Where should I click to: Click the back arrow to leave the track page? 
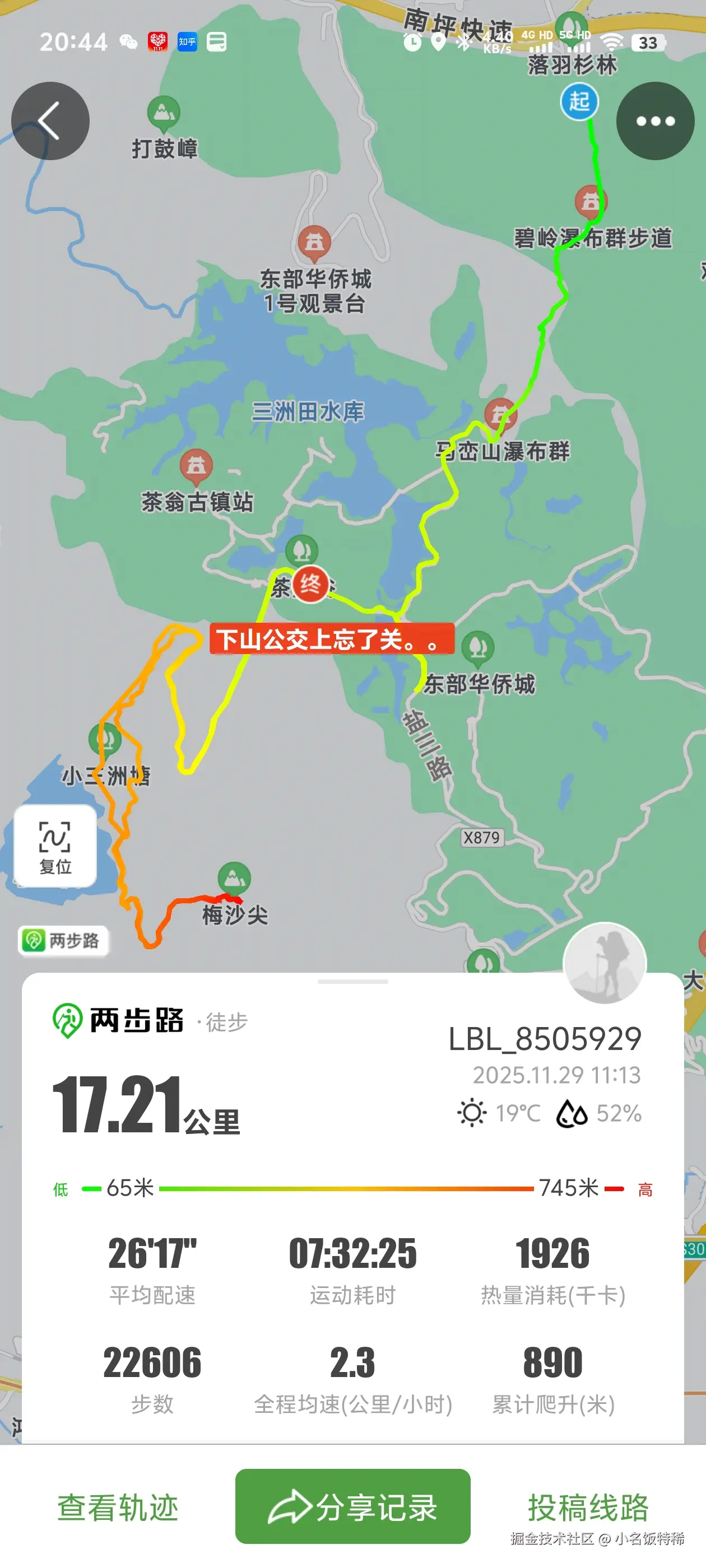(x=52, y=121)
